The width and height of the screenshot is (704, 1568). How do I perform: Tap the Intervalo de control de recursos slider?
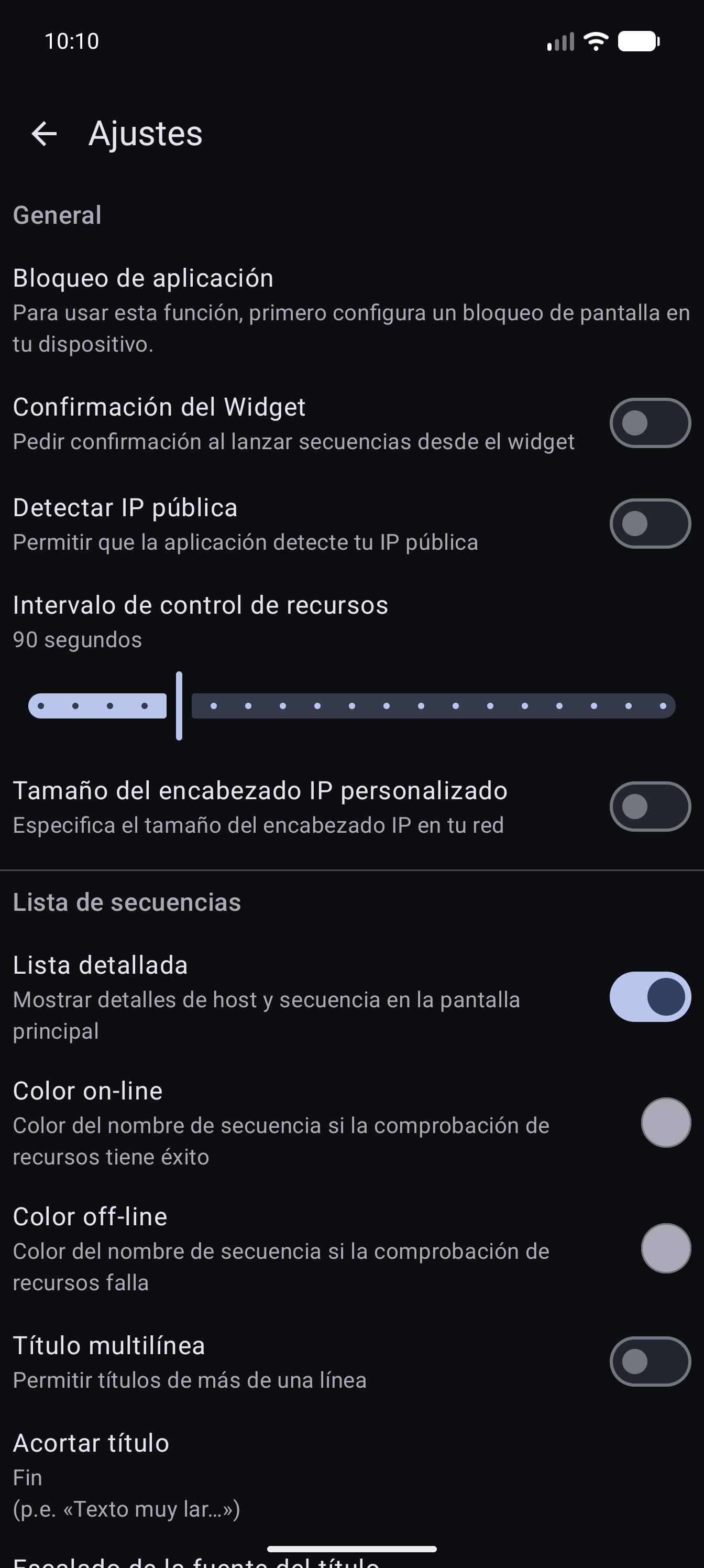[x=351, y=706]
